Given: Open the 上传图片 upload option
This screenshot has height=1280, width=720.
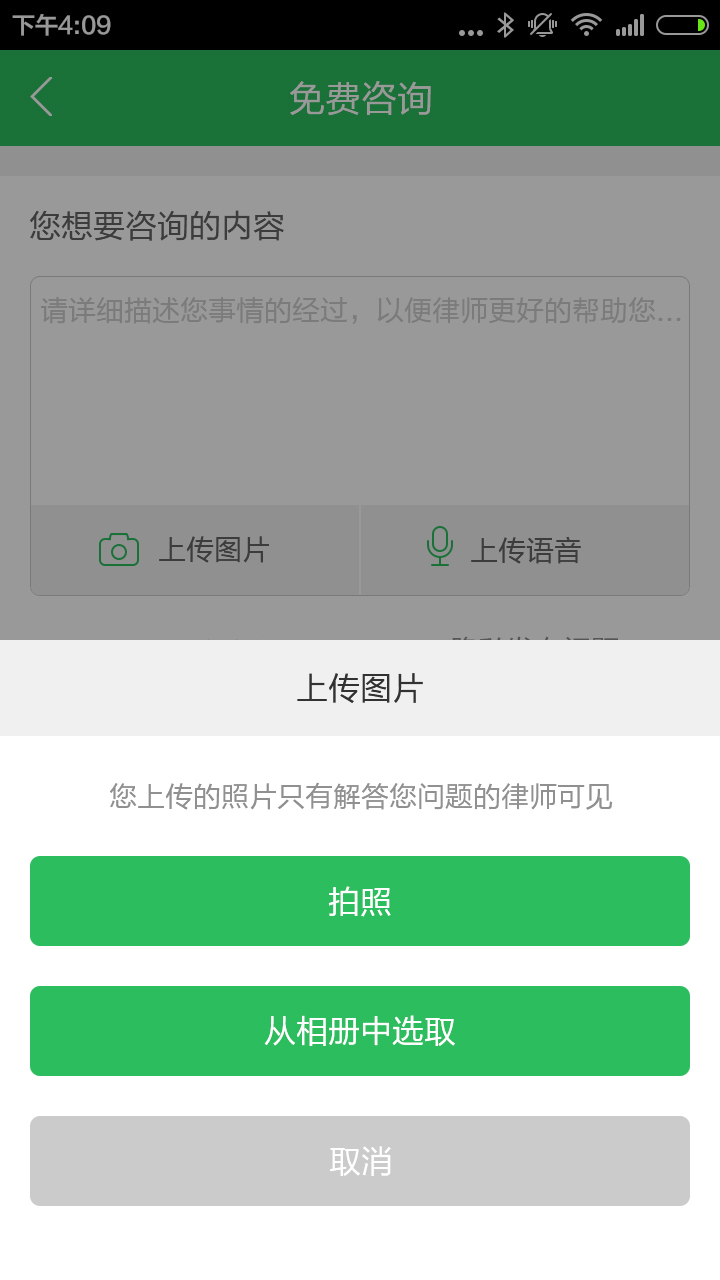Looking at the screenshot, I should pyautogui.click(x=195, y=549).
